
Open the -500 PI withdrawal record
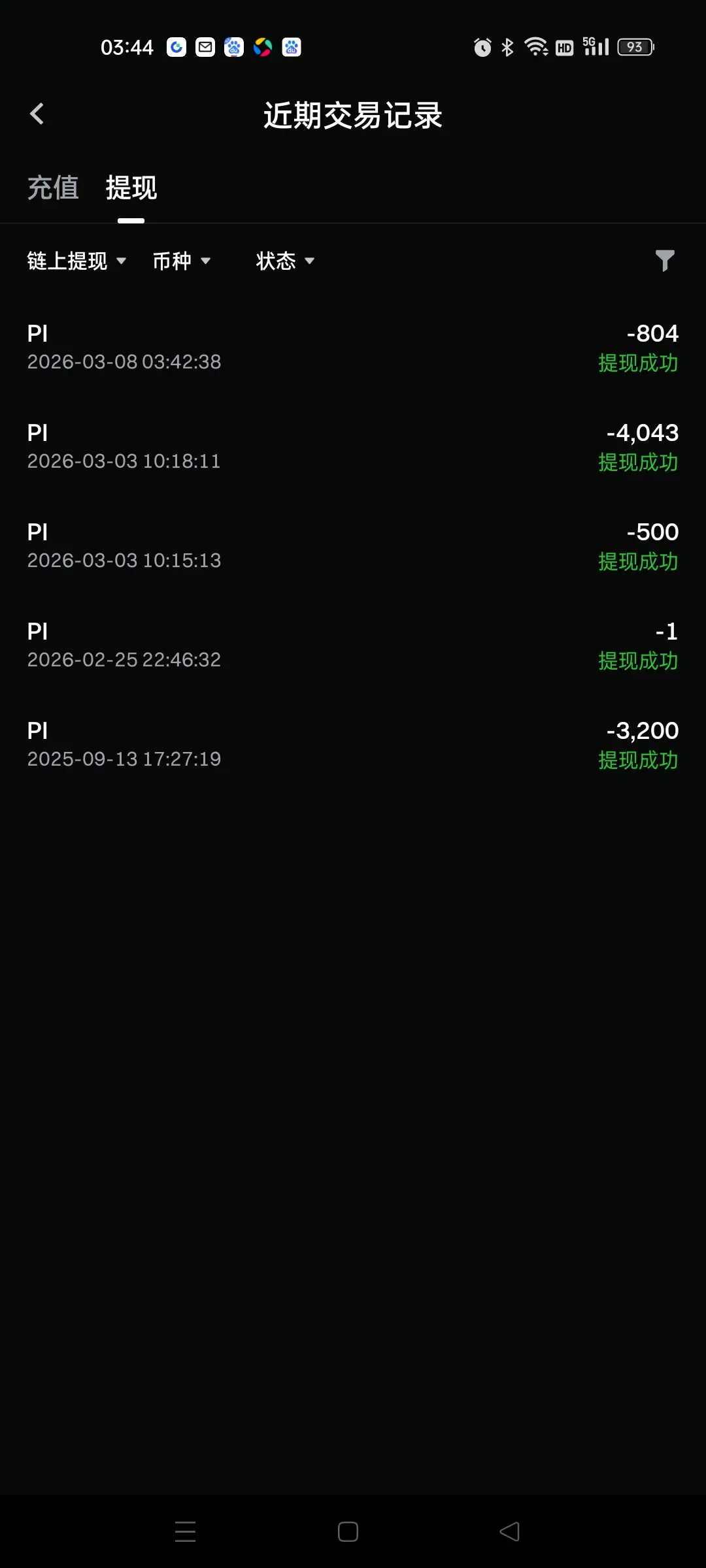[353, 546]
